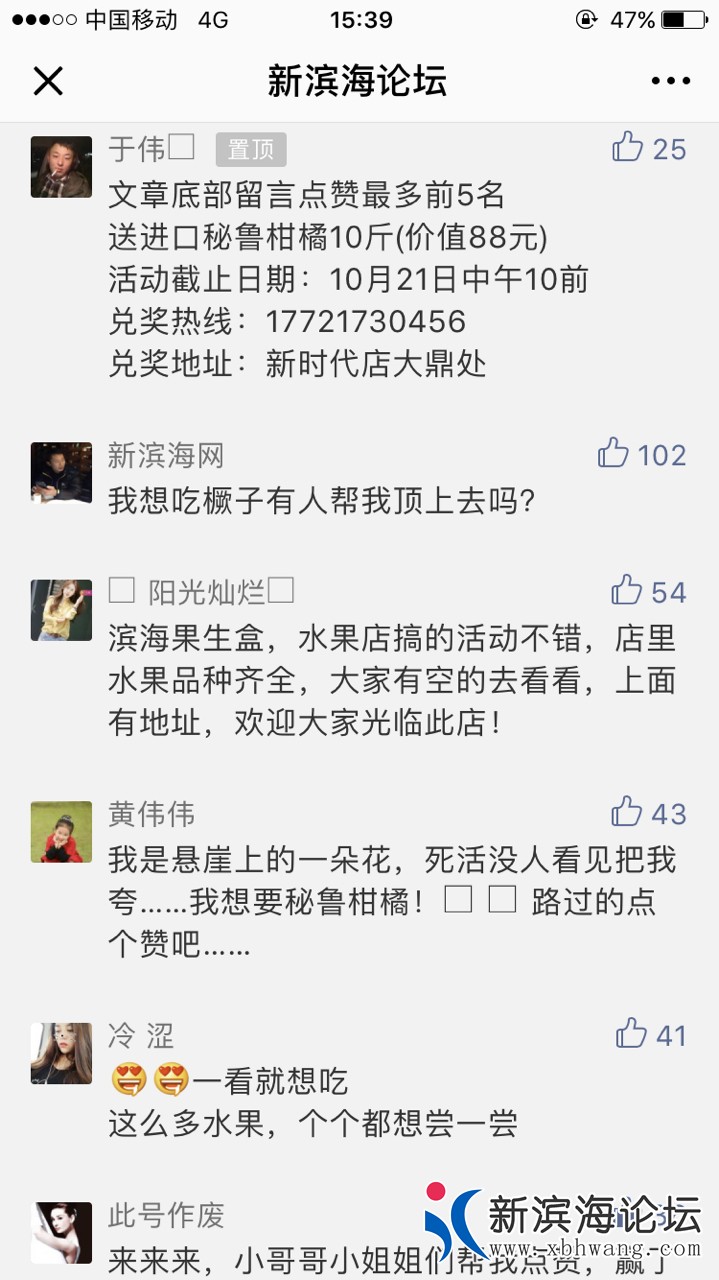Close the 新滨海论坛 page
Screen dimensions: 719x1280
coord(48,81)
